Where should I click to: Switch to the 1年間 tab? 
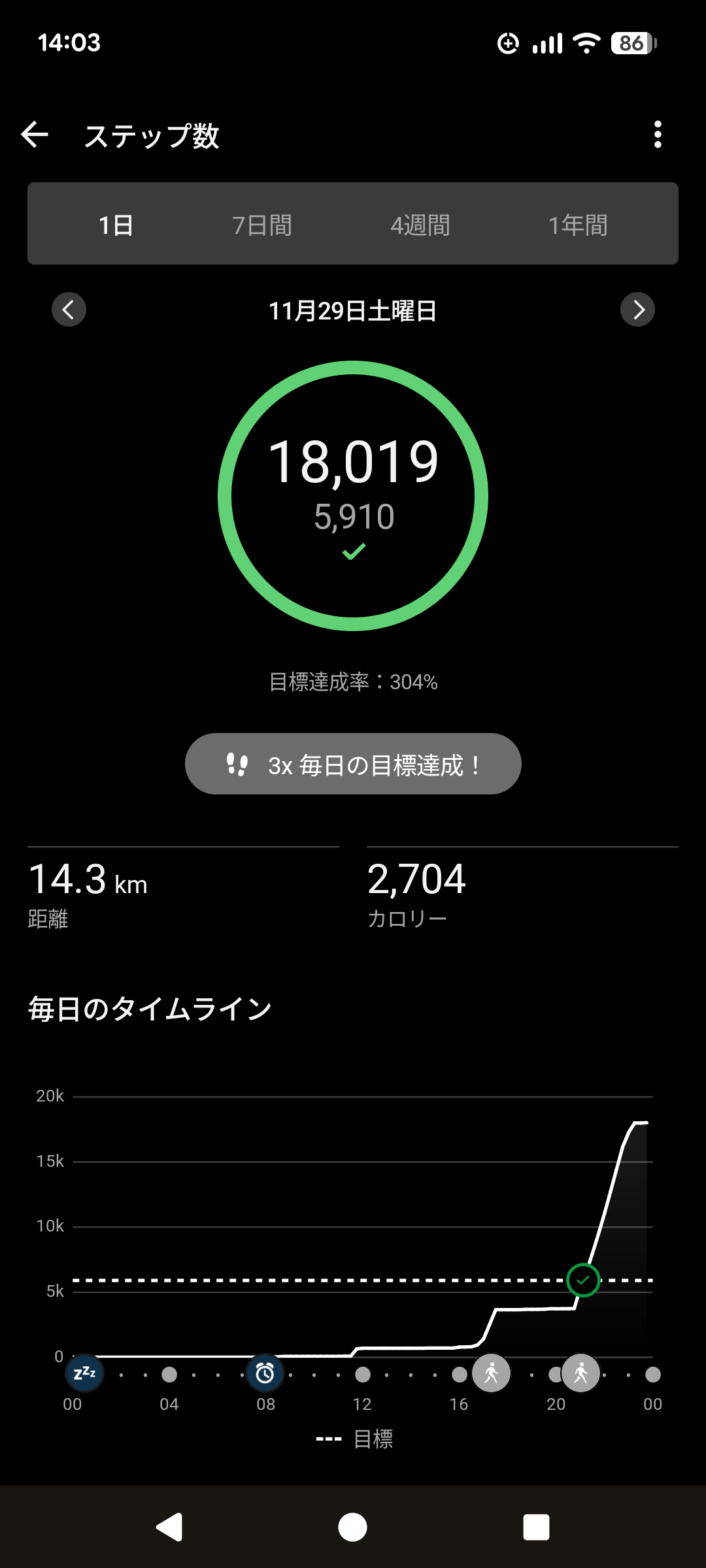[578, 225]
